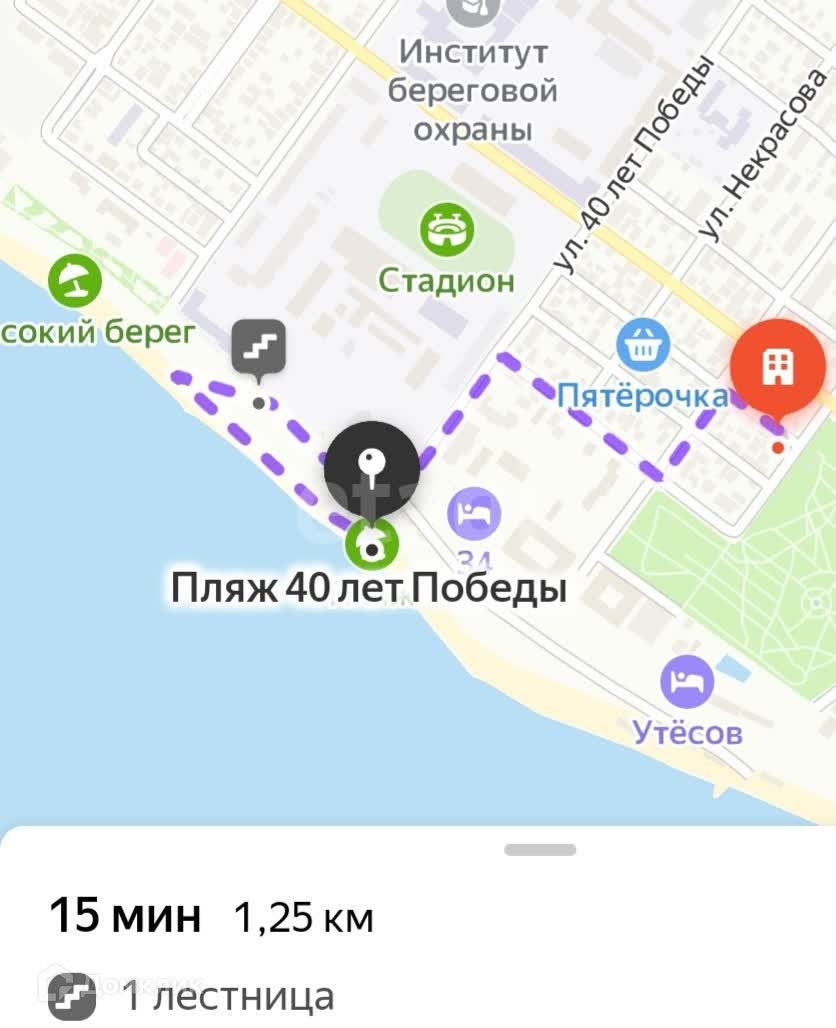836x1028 pixels.
Task: Tap the red building start pin
Action: 778,369
